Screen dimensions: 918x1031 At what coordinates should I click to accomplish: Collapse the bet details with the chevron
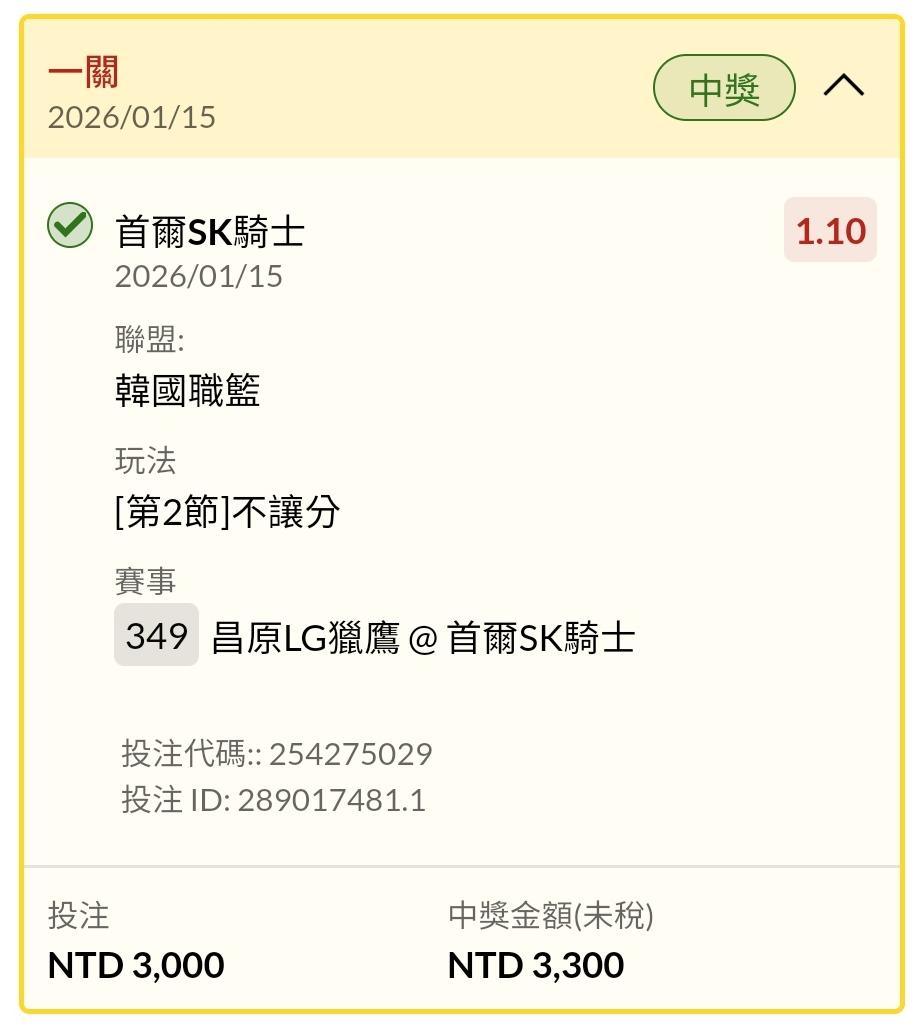point(844,86)
